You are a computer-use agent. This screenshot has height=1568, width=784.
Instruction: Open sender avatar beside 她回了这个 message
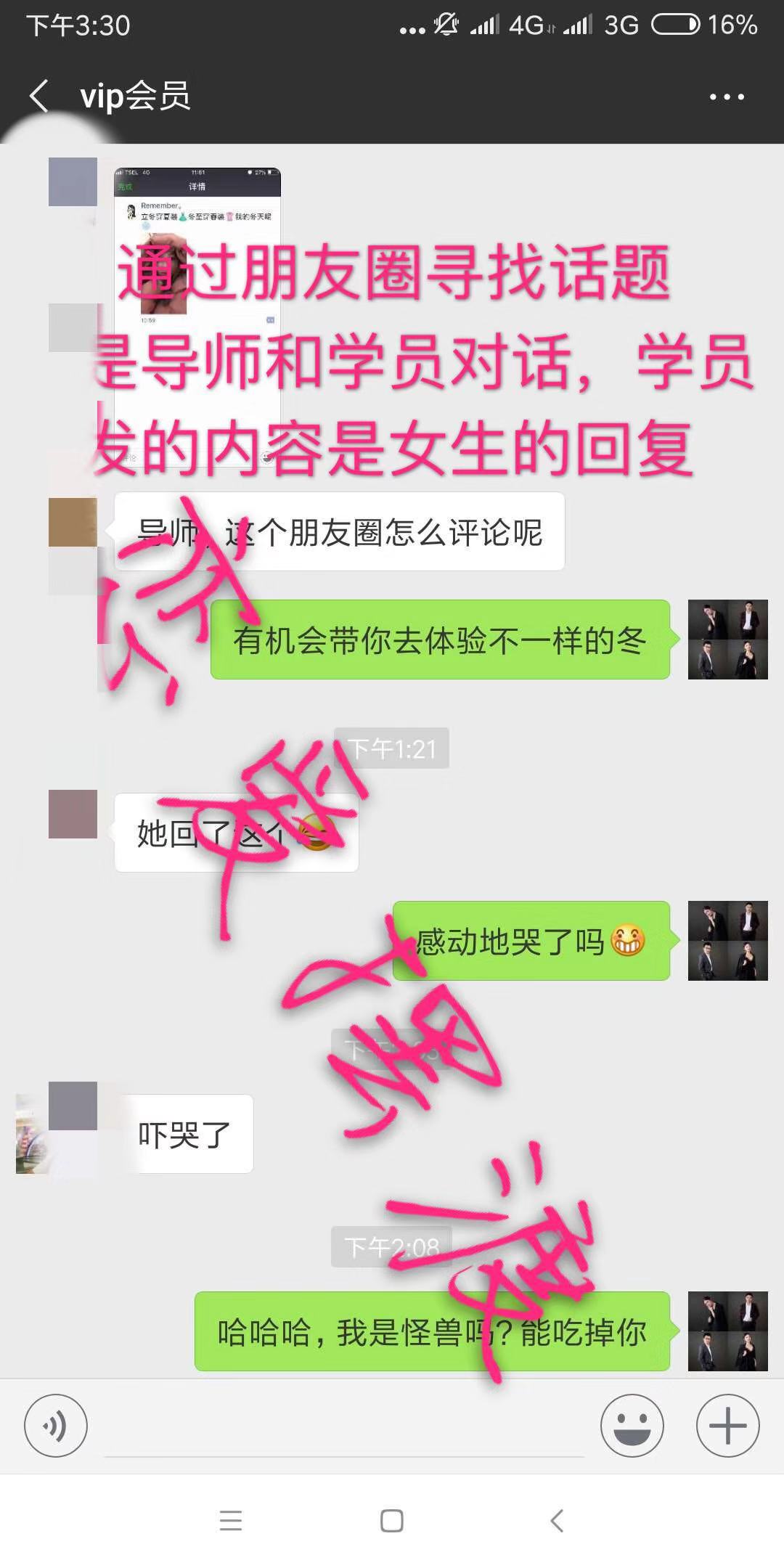(73, 814)
